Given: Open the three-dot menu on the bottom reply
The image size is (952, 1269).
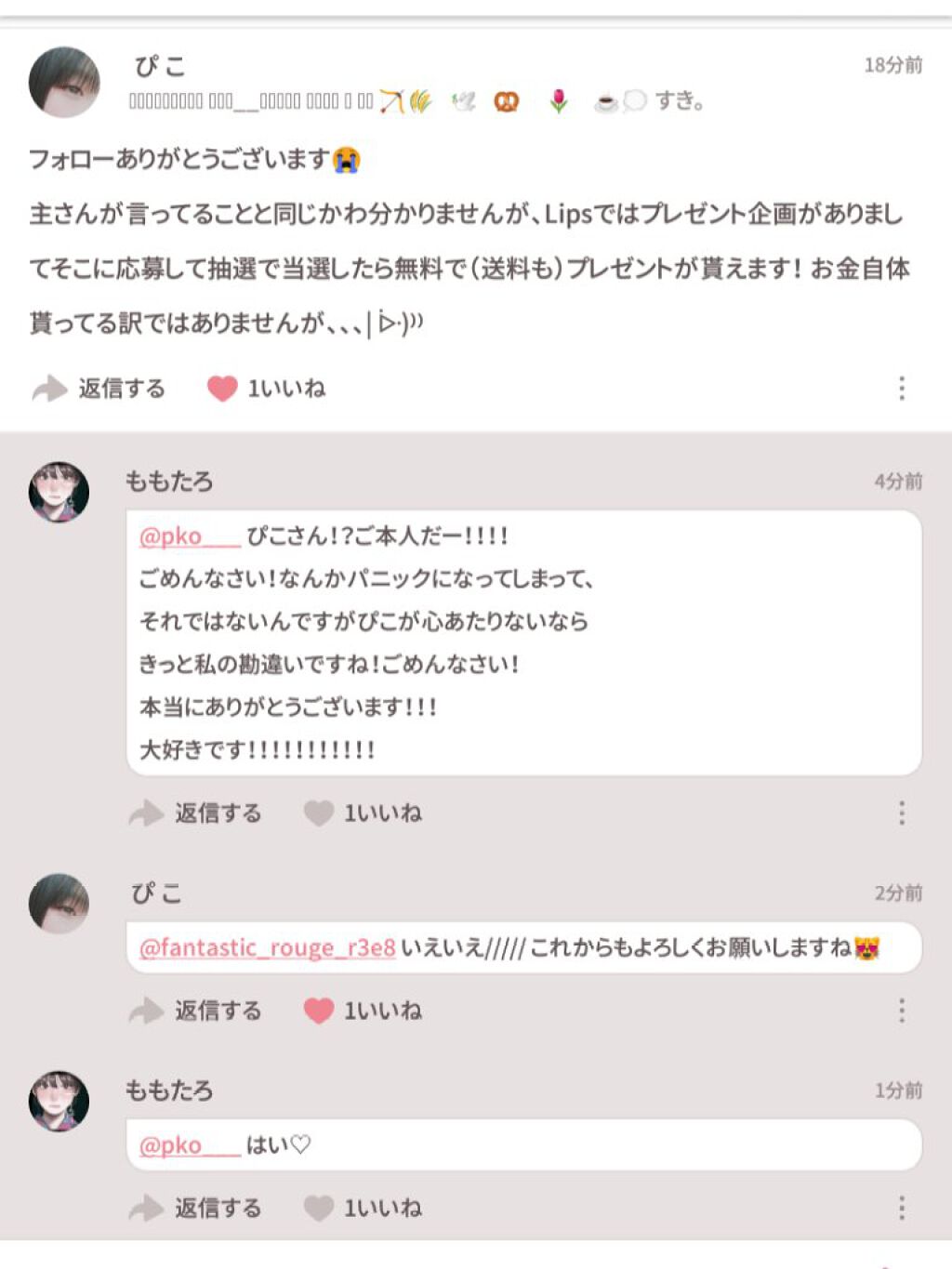Looking at the screenshot, I should (x=900, y=1208).
